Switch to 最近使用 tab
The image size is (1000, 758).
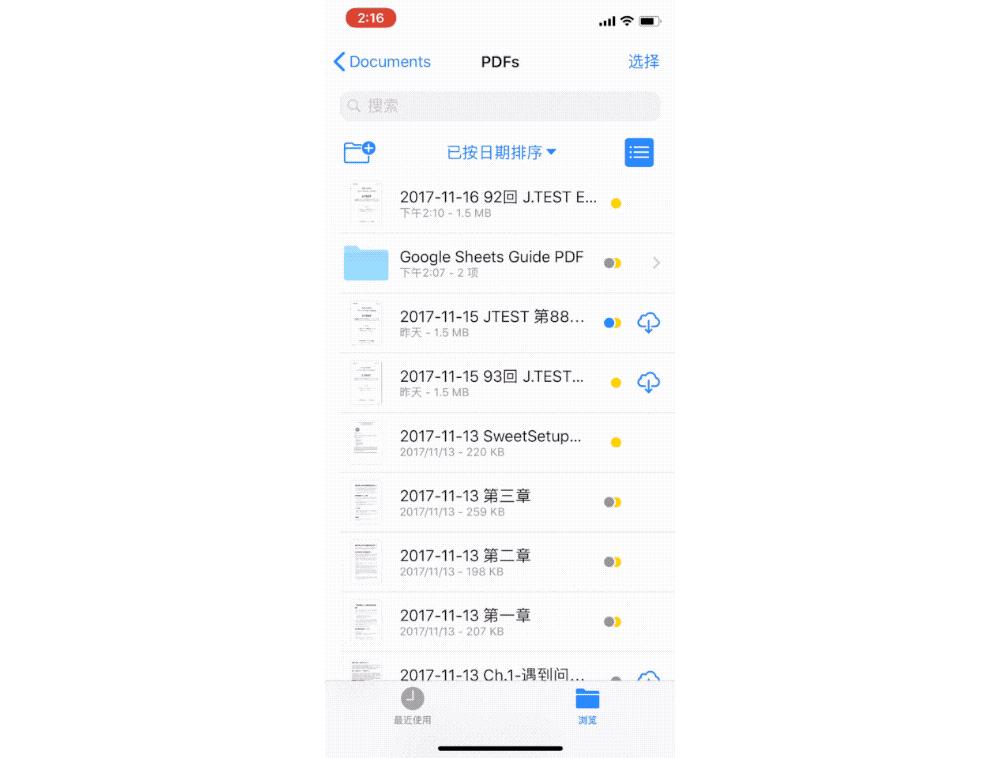(413, 706)
